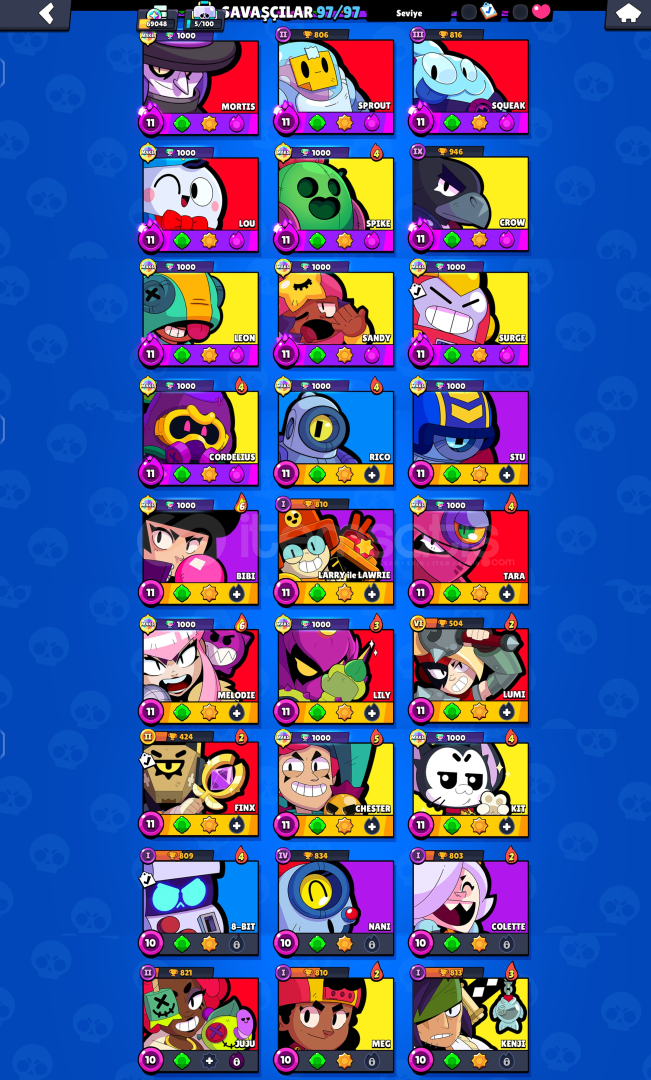651x1080 pixels.
Task: Return to the home screen
Action: [x=627, y=13]
